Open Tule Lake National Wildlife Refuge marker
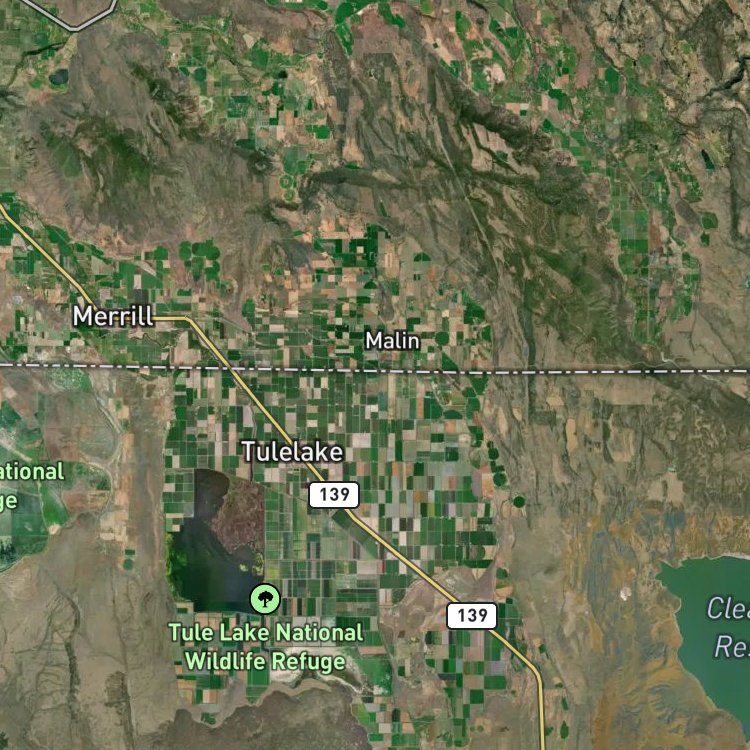The height and width of the screenshot is (750, 750). [x=265, y=599]
